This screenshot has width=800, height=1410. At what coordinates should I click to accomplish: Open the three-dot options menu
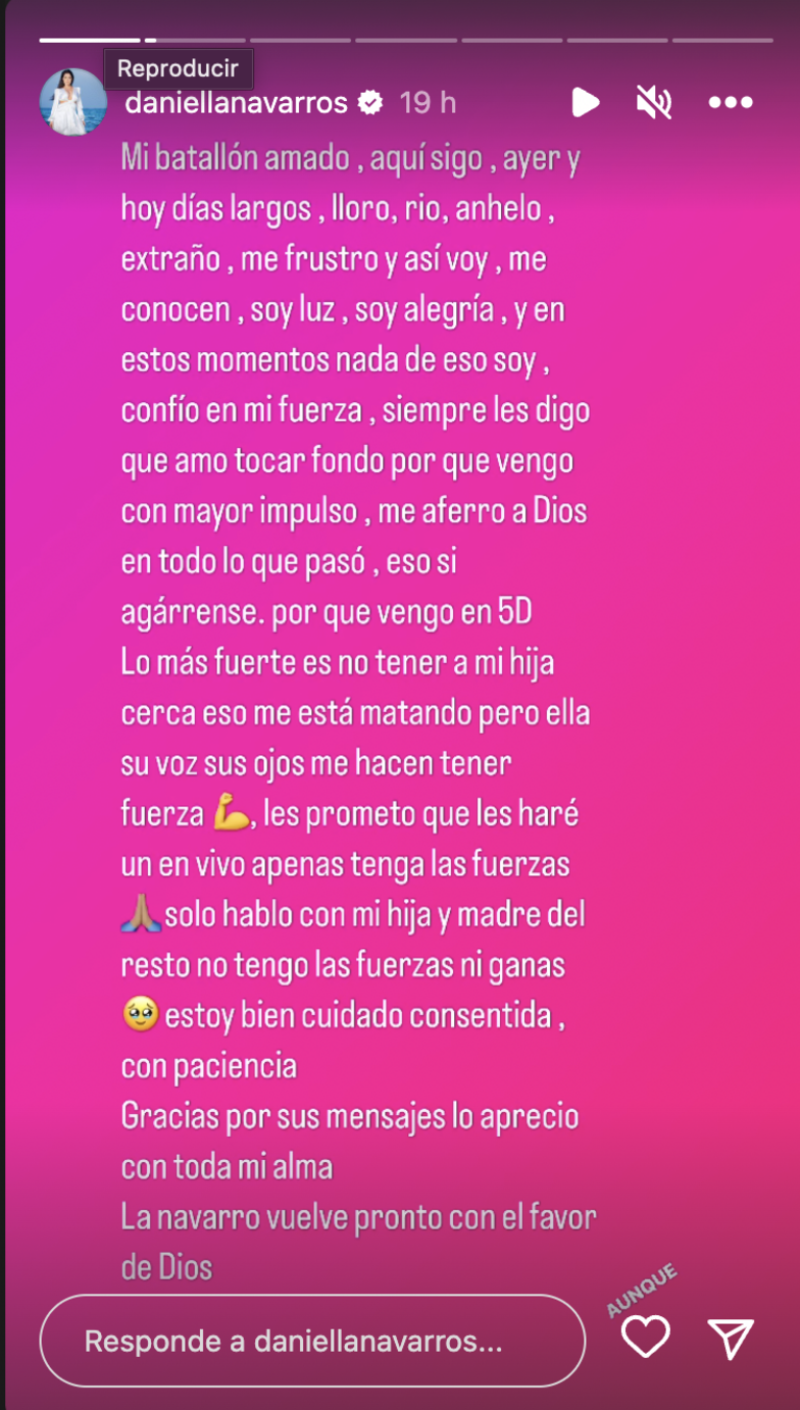coord(730,102)
